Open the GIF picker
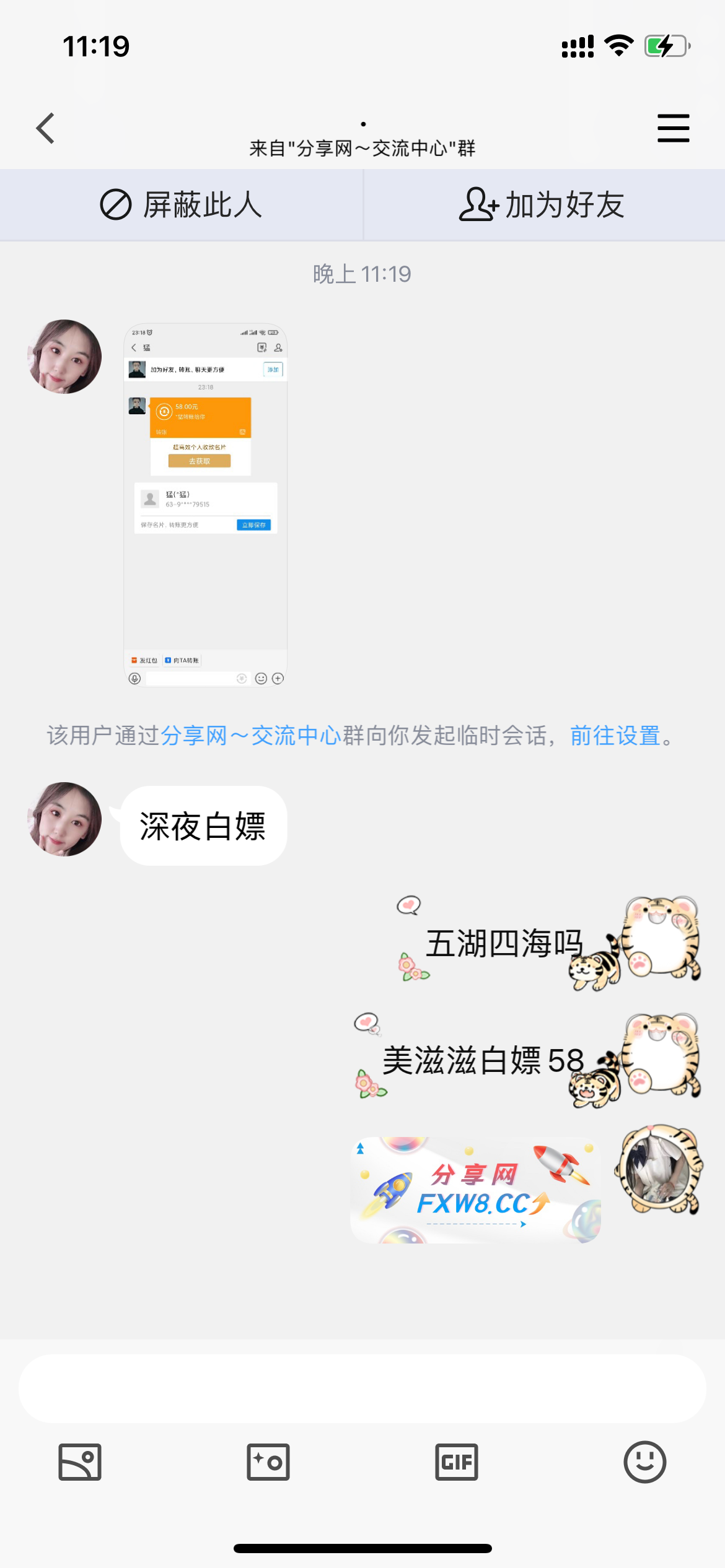The width and height of the screenshot is (725, 1568). (457, 1461)
